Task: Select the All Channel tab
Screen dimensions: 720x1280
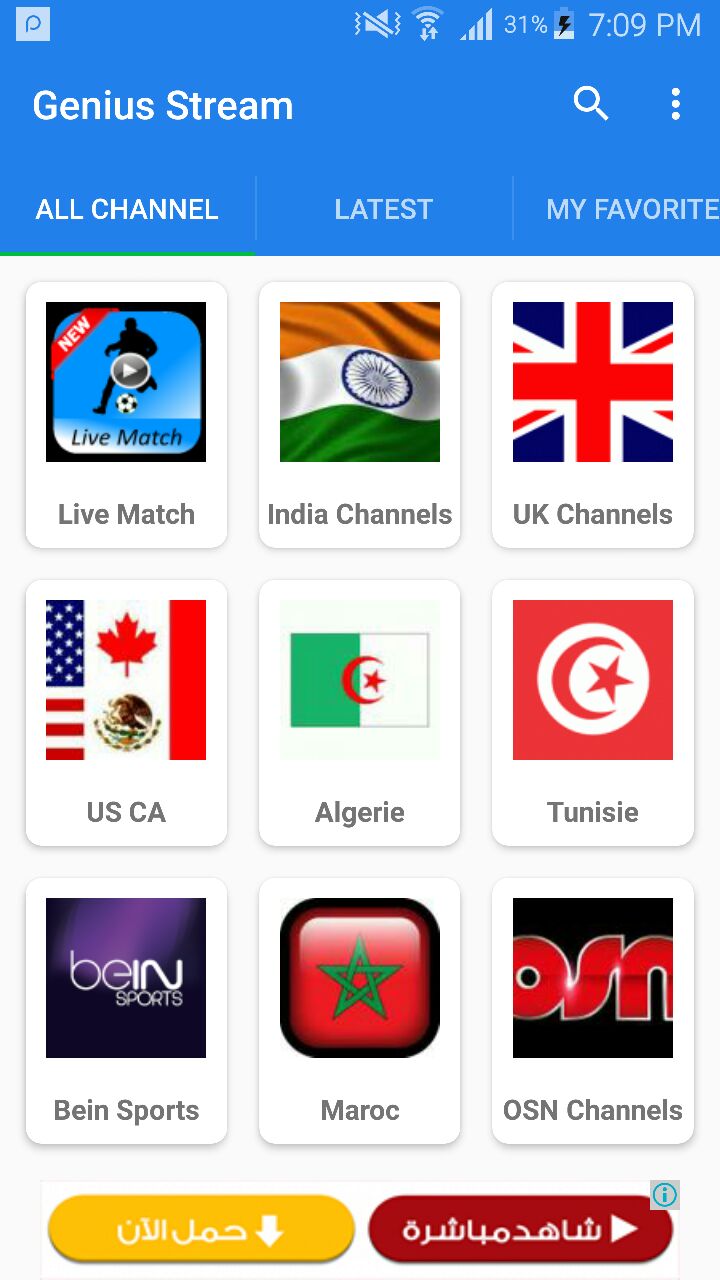Action: tap(127, 209)
